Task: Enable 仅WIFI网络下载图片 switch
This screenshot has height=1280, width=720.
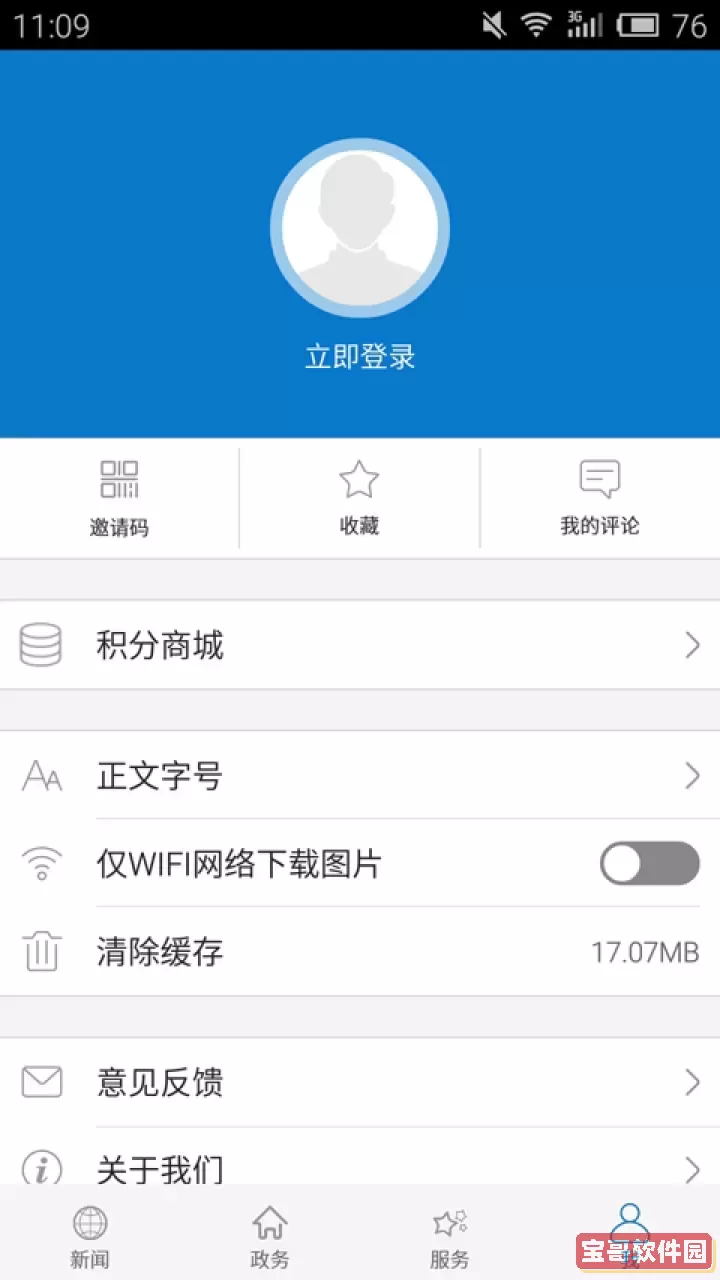Action: (648, 862)
